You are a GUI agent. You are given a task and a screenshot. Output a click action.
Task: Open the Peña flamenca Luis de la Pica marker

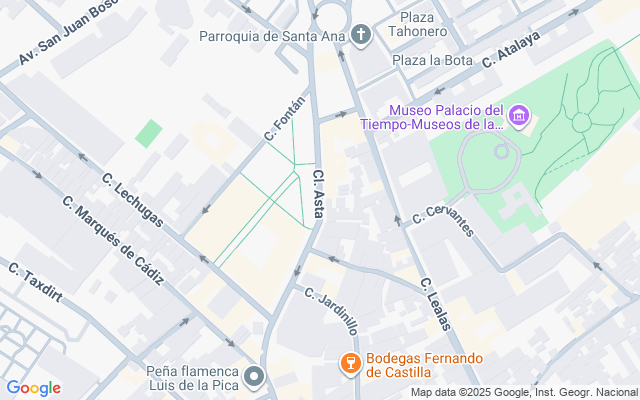pos(255,377)
